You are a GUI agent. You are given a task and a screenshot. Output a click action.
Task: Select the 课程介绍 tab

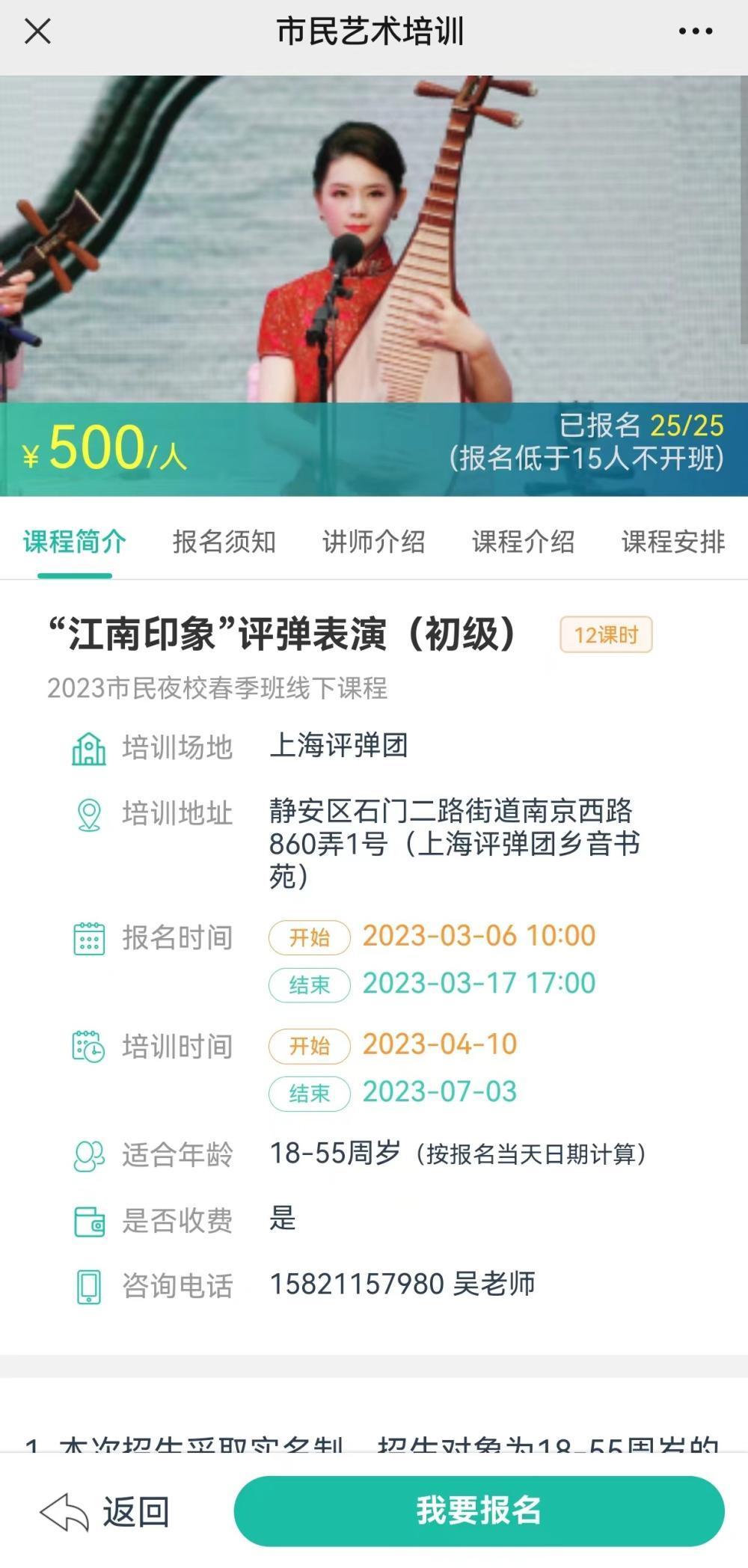coord(524,542)
